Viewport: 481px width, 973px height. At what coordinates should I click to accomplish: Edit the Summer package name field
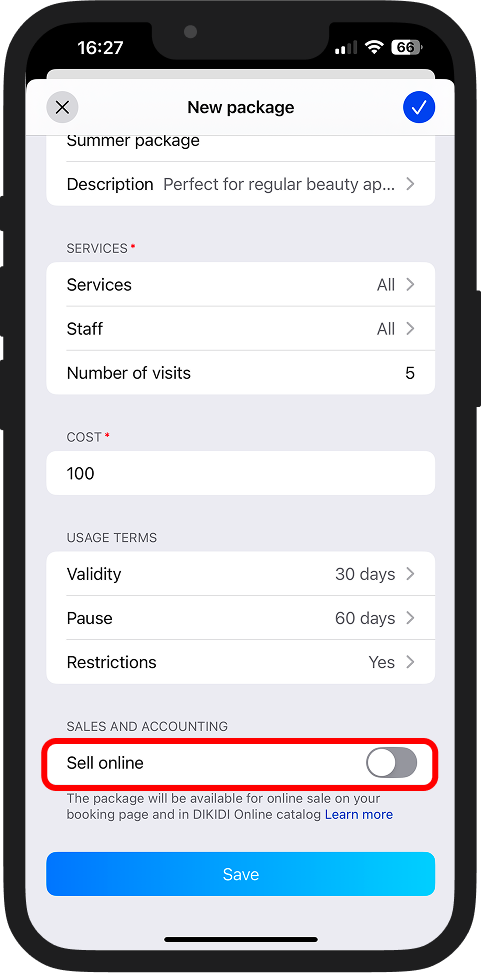[241, 141]
